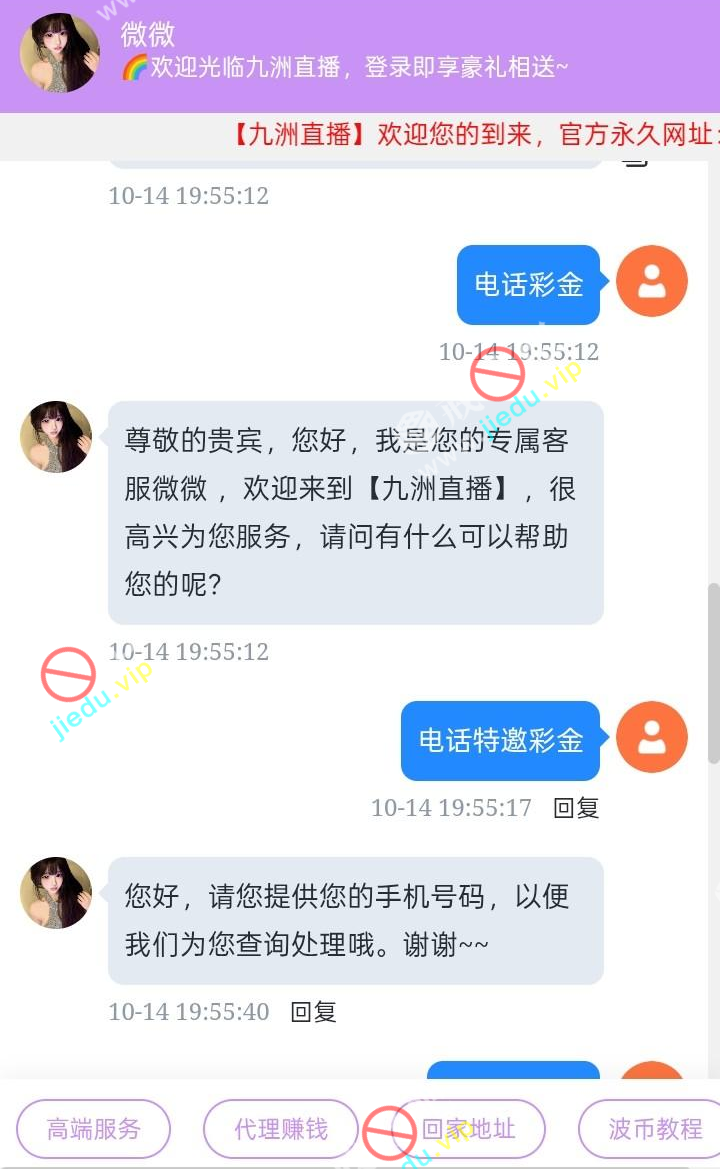The width and height of the screenshot is (720, 1169).
Task: Open the 代理赚钱 shortcut
Action: (x=281, y=1129)
